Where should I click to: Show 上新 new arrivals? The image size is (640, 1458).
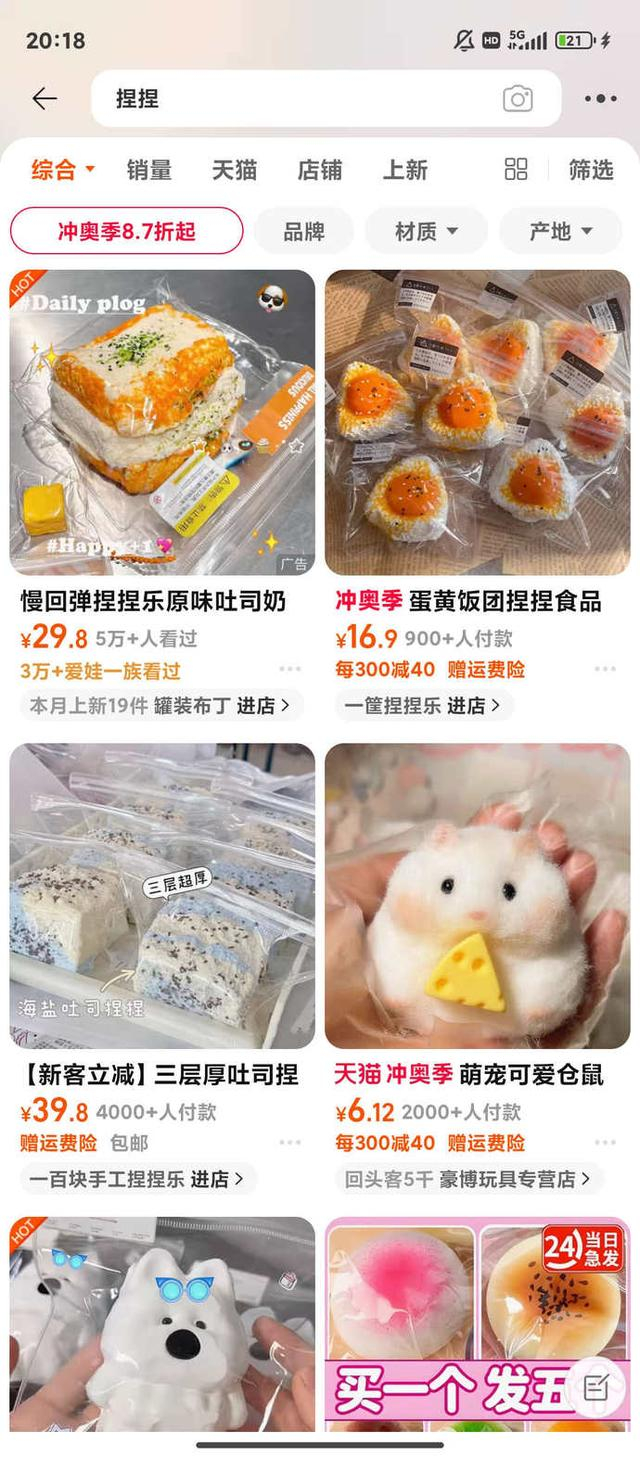[405, 170]
